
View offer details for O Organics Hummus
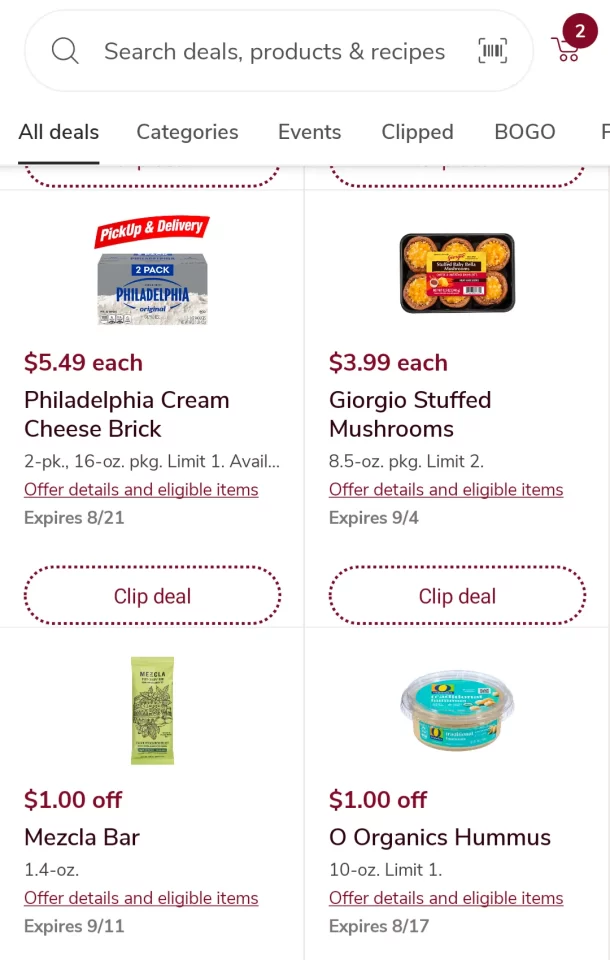point(446,898)
